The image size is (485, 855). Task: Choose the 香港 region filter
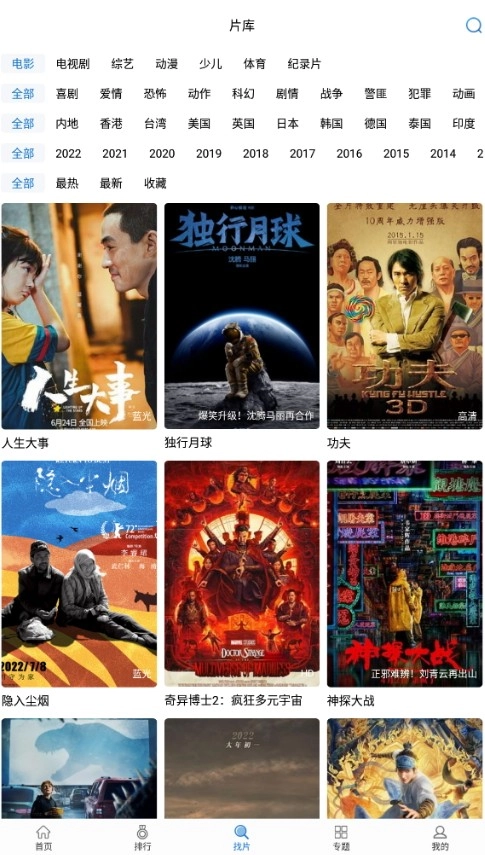(x=111, y=124)
